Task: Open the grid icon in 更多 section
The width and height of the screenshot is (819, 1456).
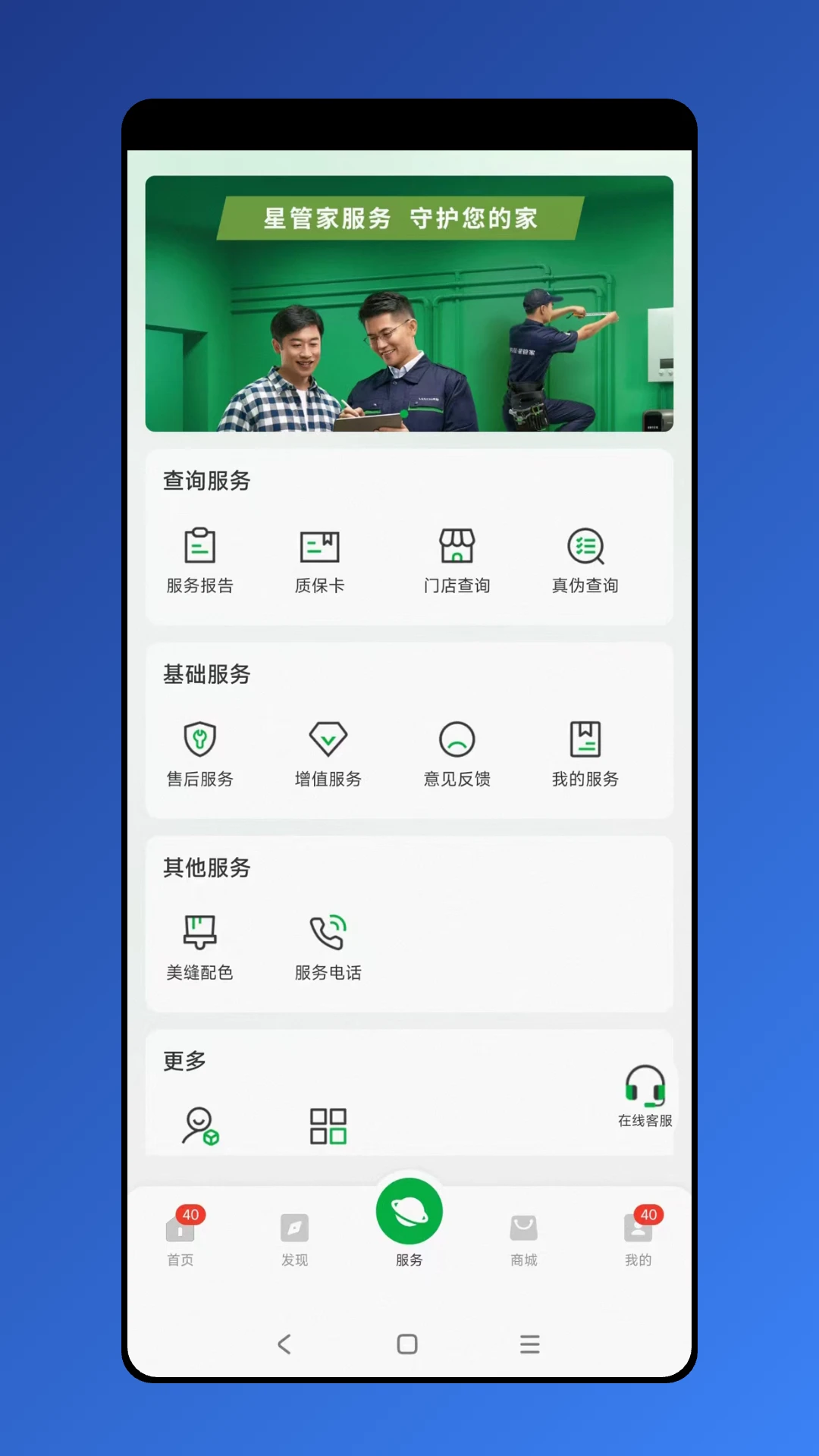Action: coord(329,1125)
